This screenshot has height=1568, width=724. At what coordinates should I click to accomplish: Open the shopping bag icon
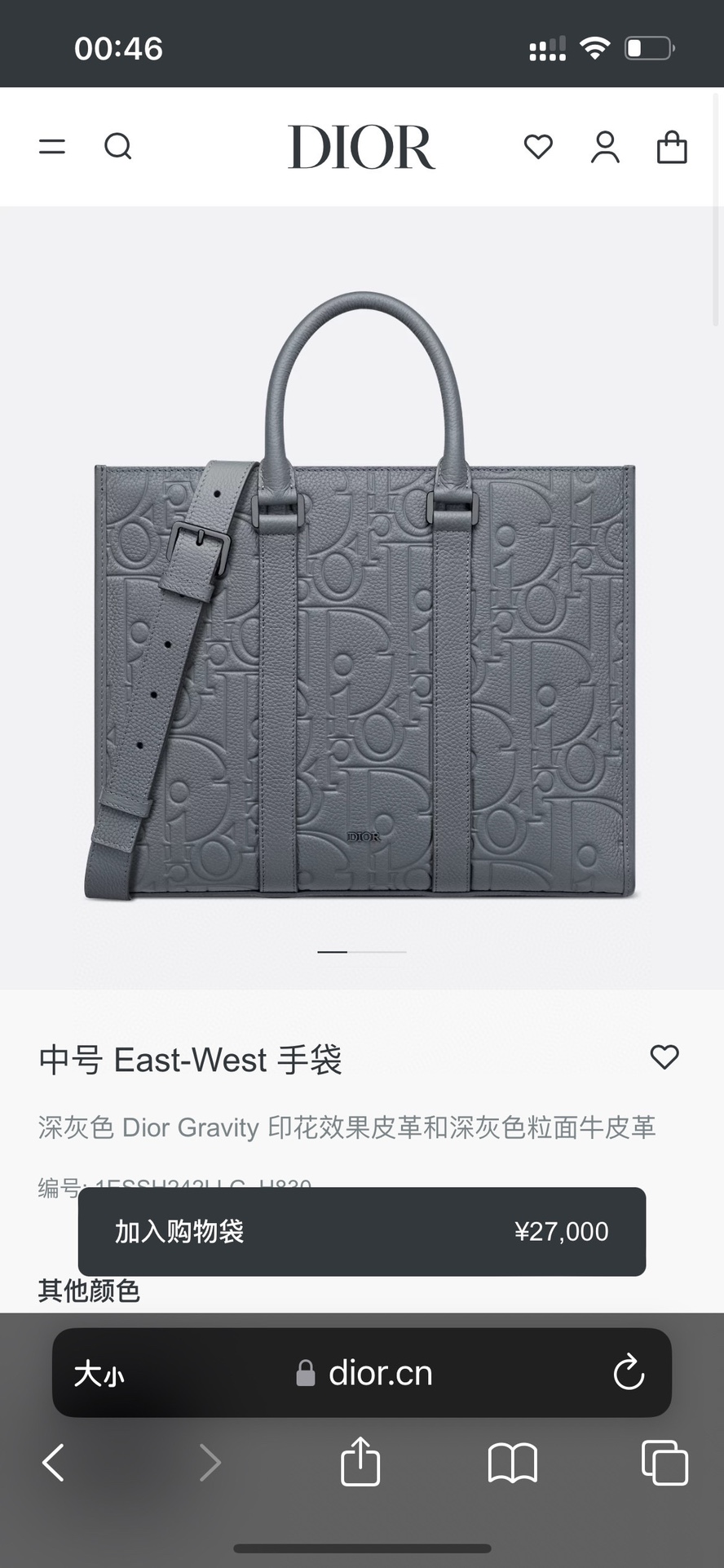672,147
